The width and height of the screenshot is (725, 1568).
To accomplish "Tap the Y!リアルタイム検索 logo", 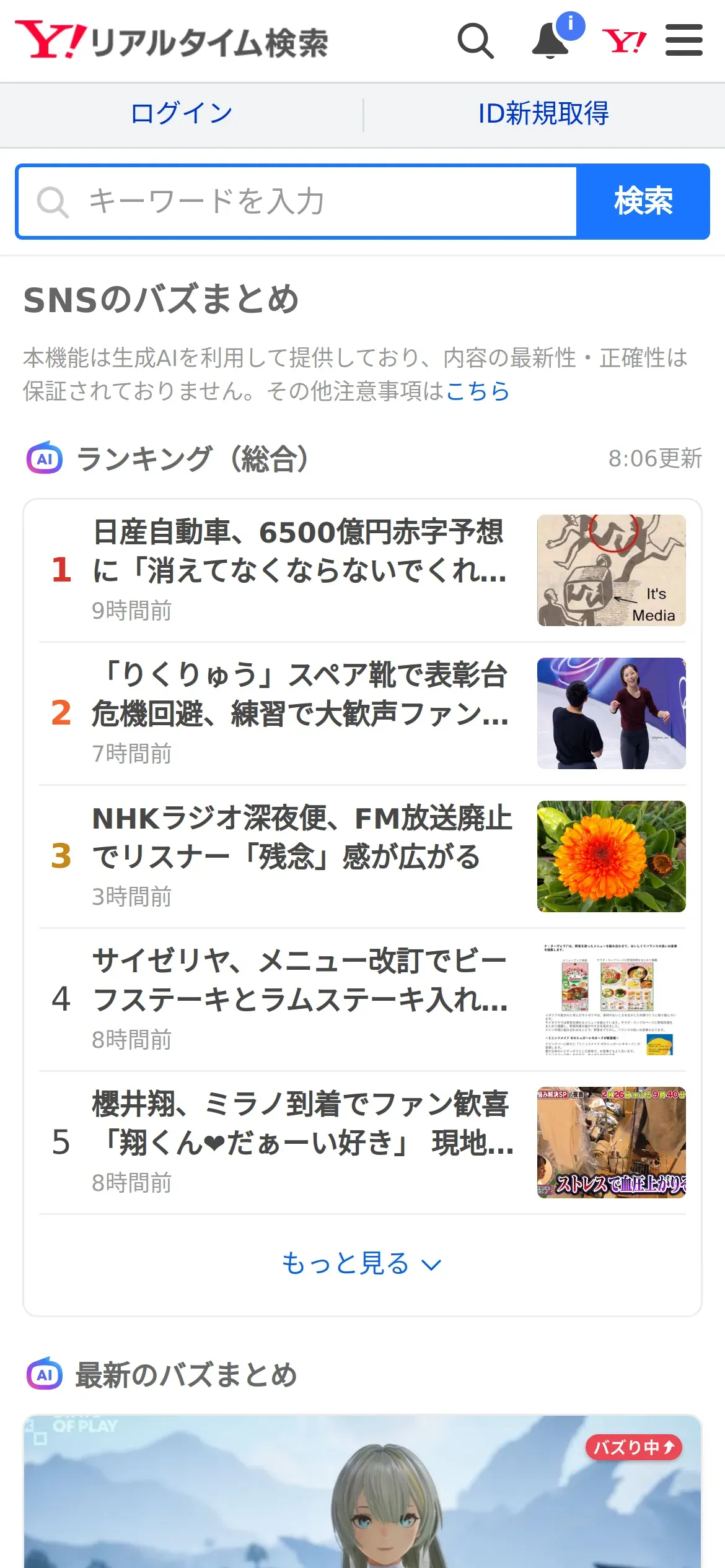I will (172, 41).
